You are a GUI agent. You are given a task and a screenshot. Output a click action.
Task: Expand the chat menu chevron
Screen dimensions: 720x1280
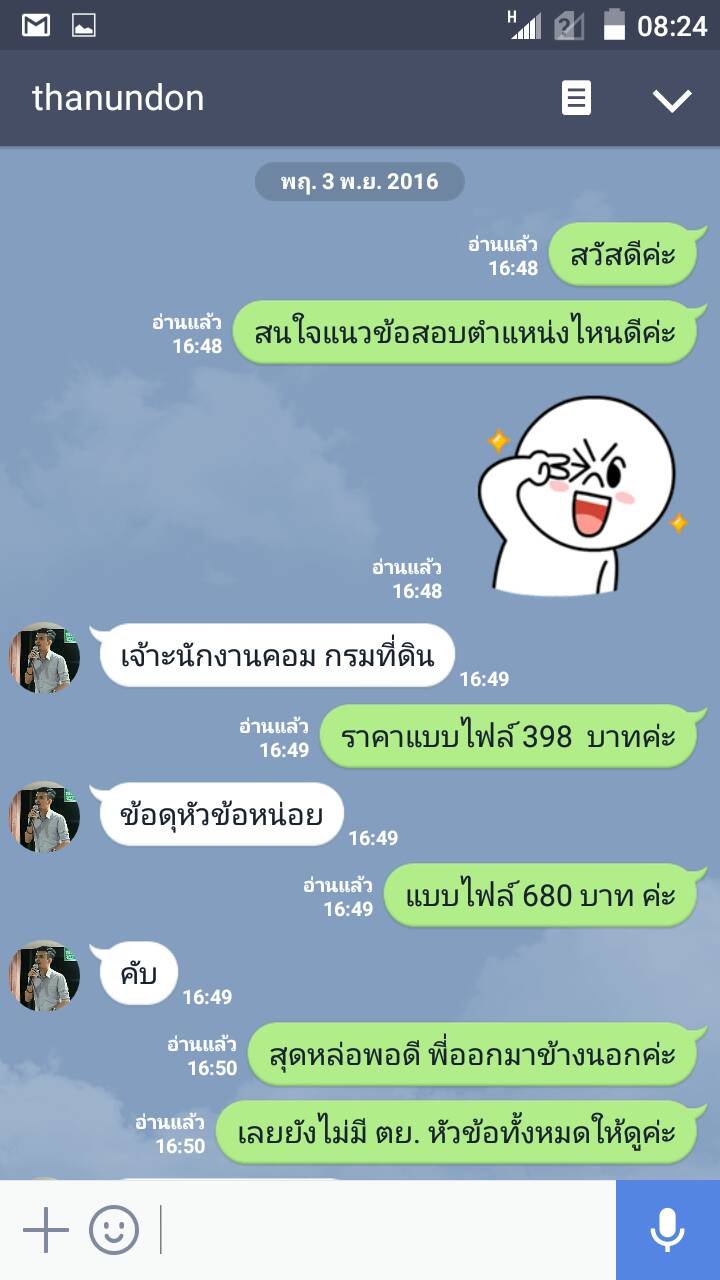(671, 99)
